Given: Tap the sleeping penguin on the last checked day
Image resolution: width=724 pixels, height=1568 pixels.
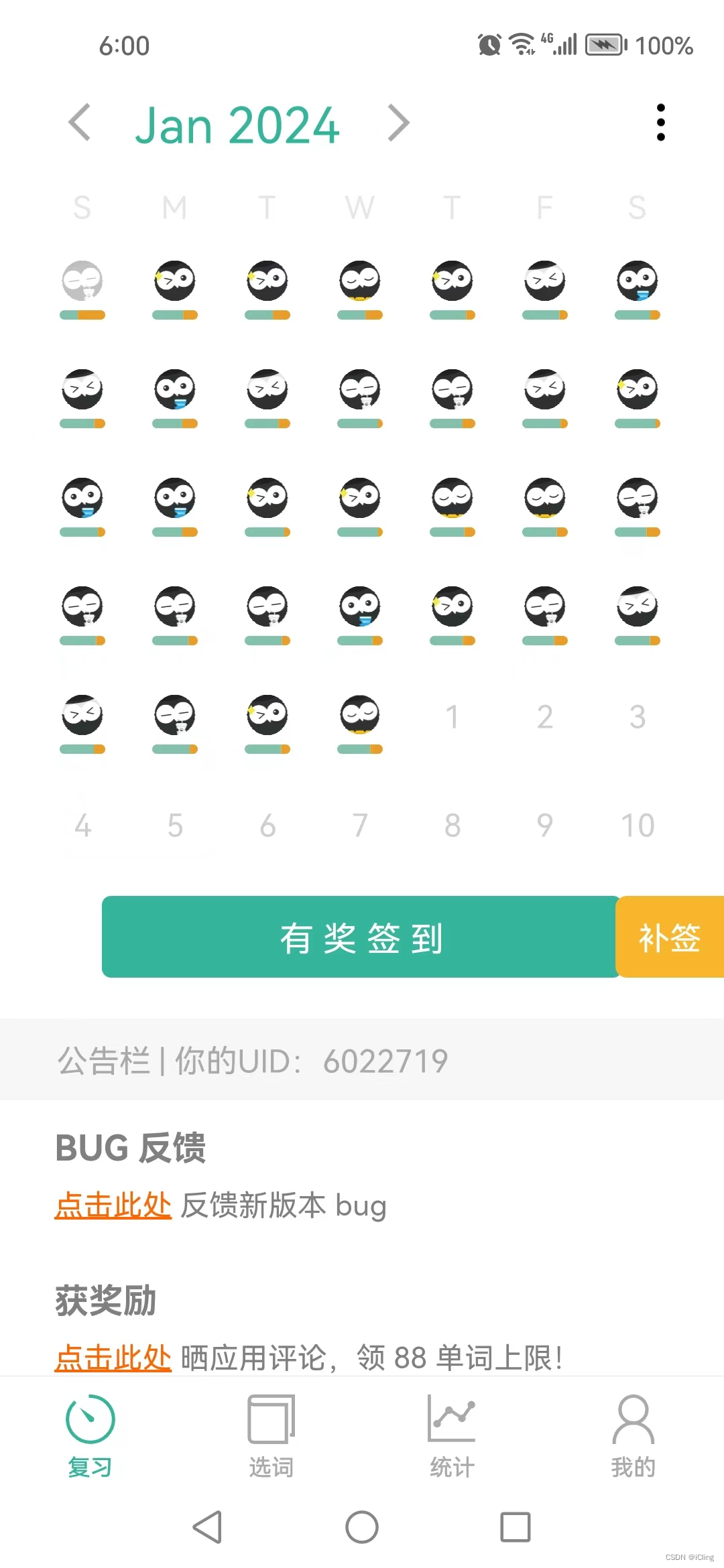Looking at the screenshot, I should [x=360, y=716].
